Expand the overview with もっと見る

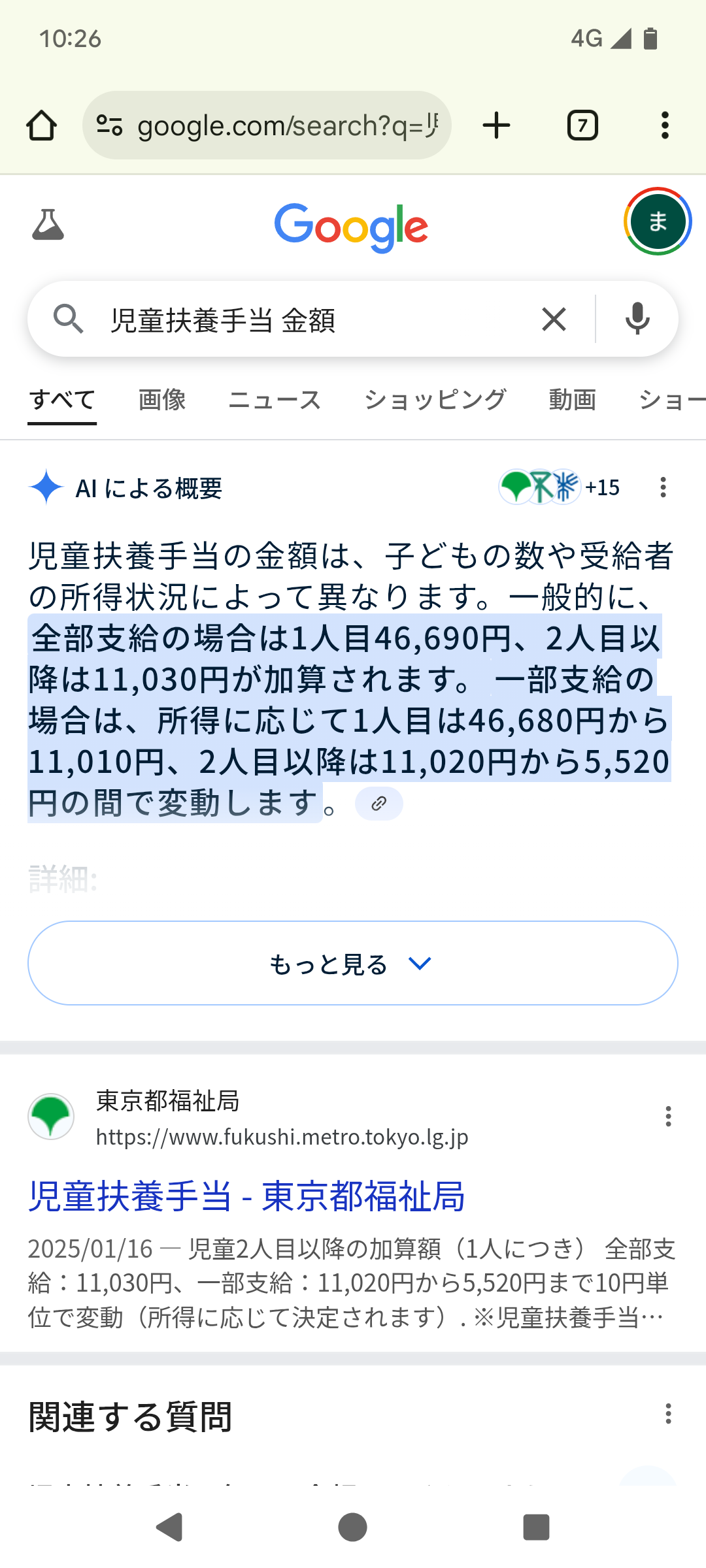click(x=353, y=963)
